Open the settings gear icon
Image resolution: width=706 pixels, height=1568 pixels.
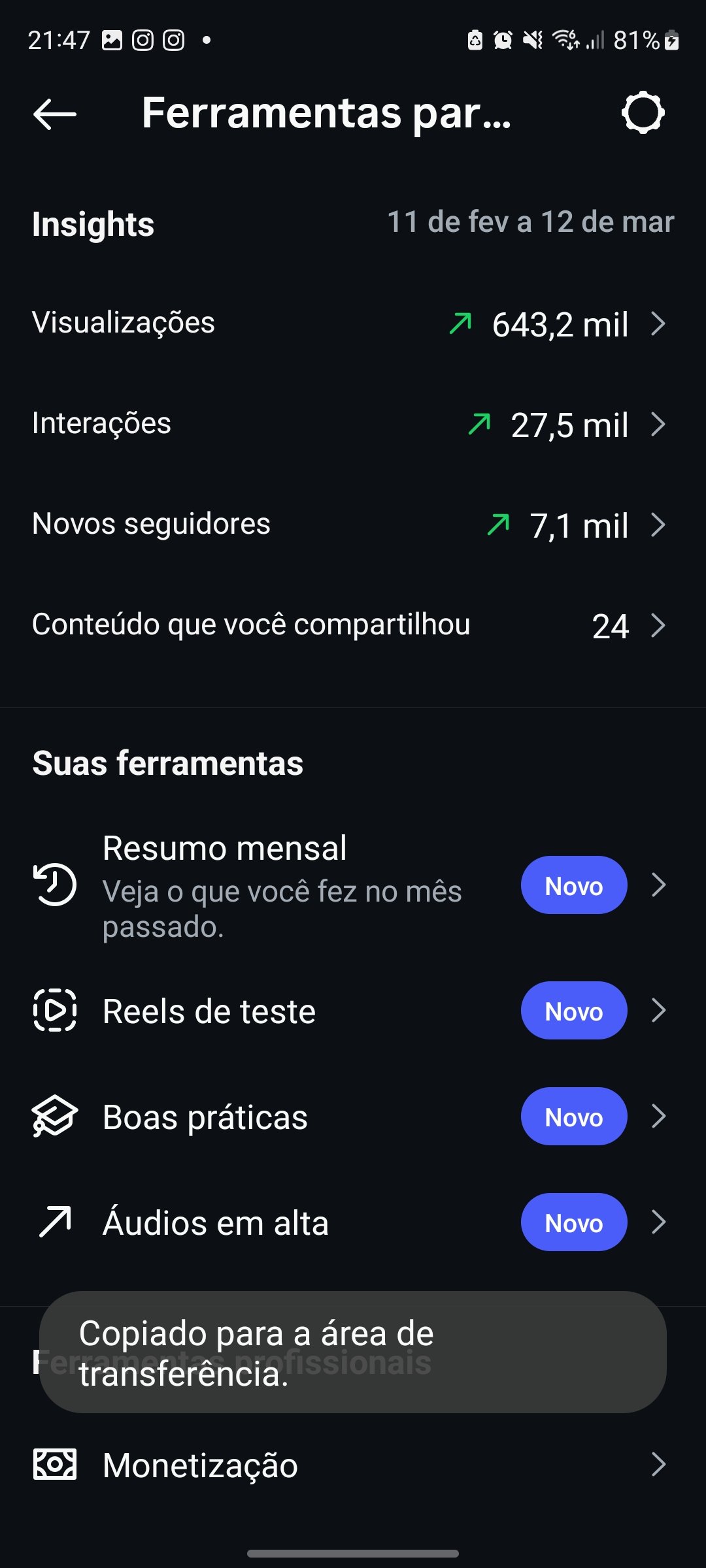(x=643, y=113)
